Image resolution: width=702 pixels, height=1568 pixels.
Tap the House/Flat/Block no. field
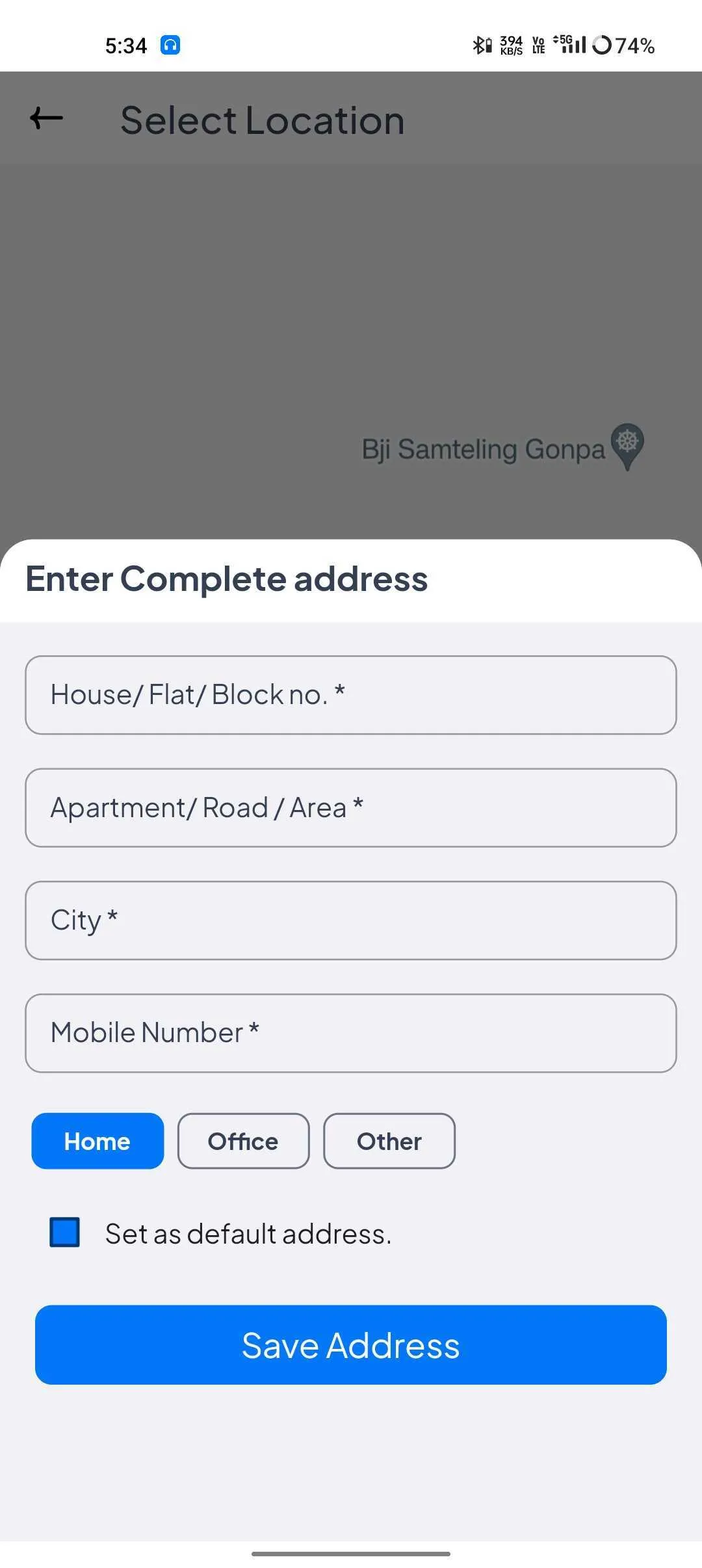[x=351, y=695]
